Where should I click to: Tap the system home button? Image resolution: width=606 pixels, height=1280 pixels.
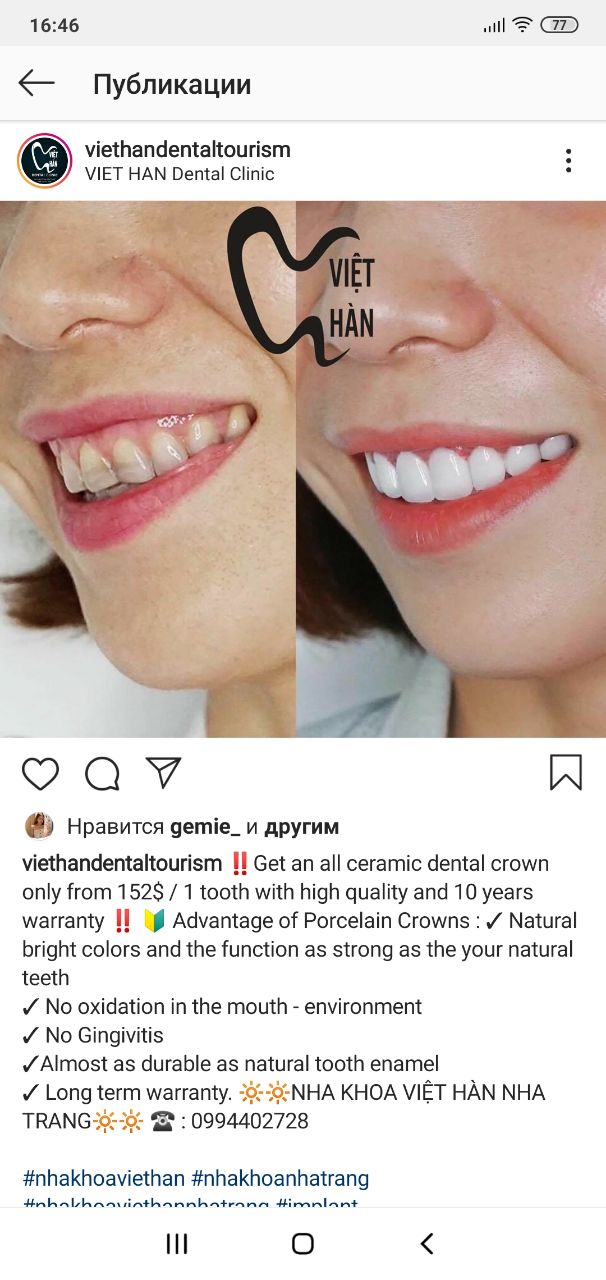[x=303, y=1243]
